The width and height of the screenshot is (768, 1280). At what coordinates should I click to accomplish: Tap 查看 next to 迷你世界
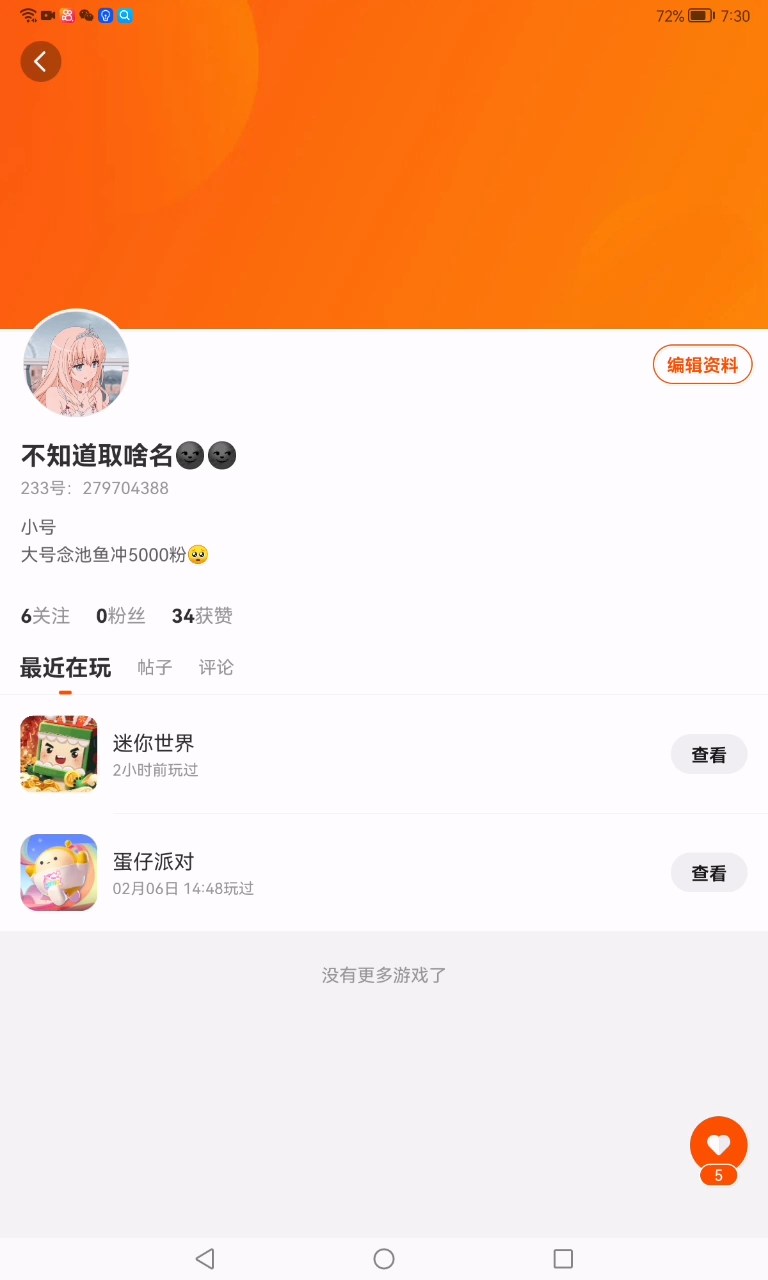tap(708, 755)
